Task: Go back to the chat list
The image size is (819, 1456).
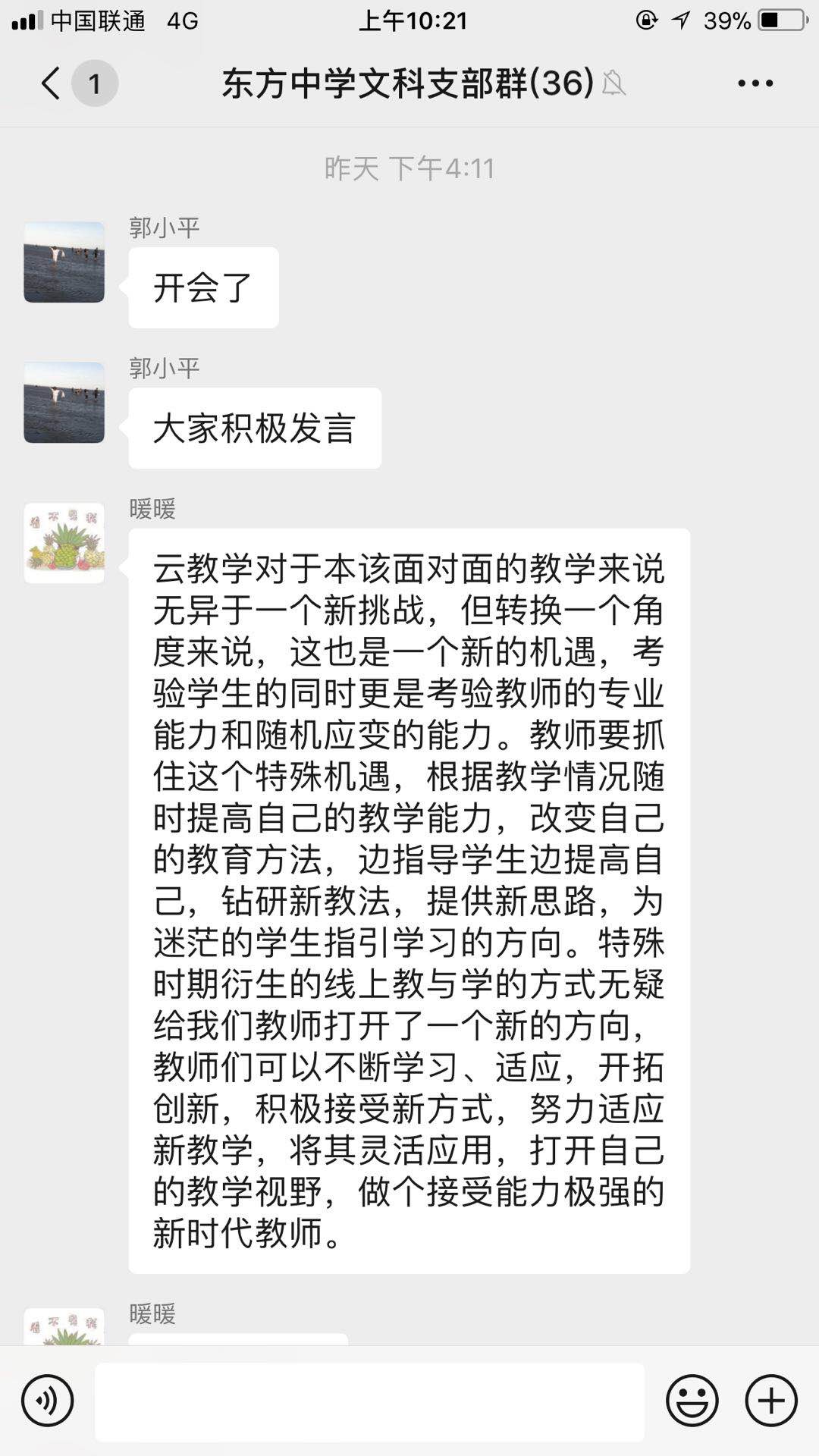Action: point(52,83)
